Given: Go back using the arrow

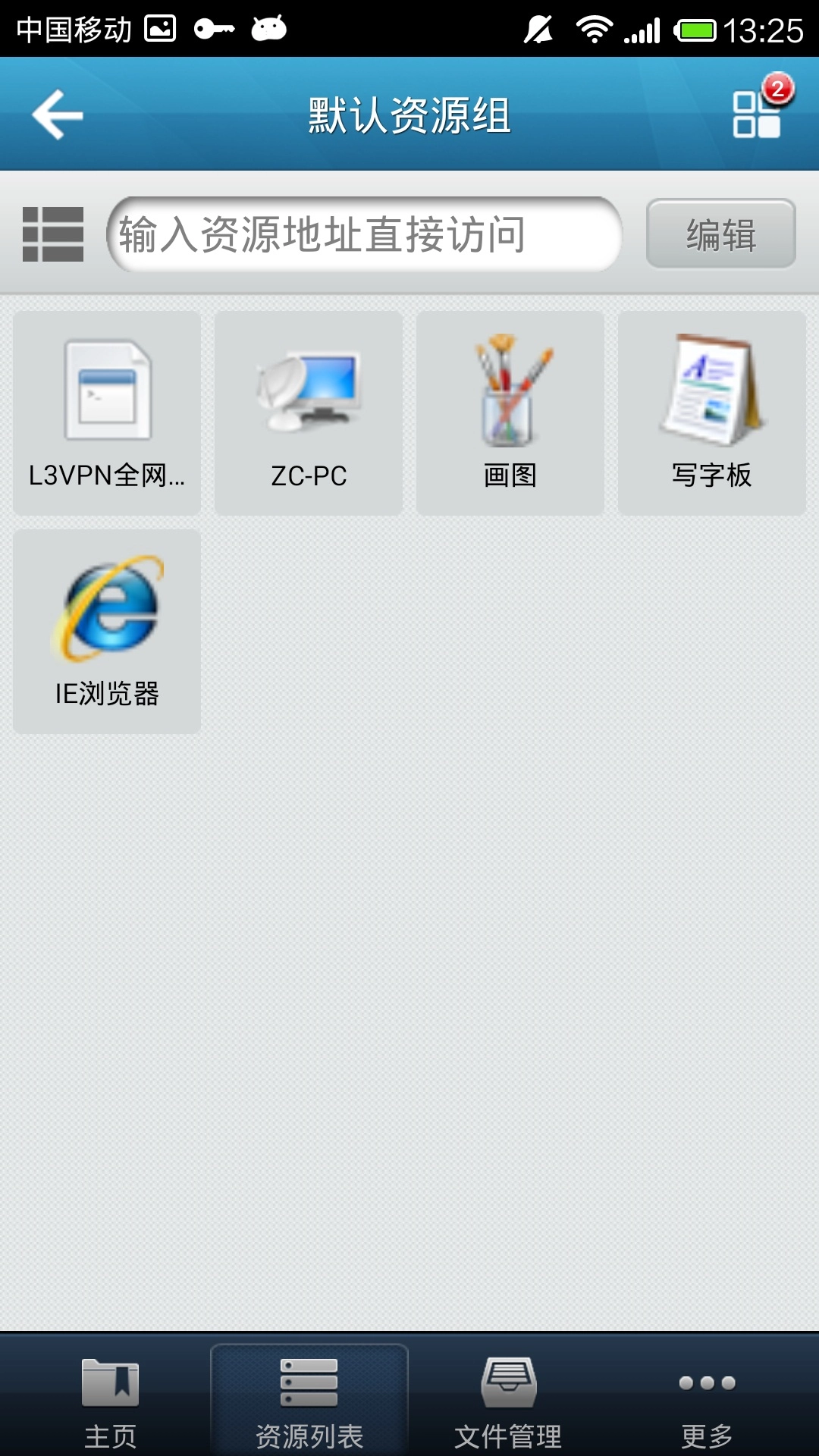Looking at the screenshot, I should [57, 114].
